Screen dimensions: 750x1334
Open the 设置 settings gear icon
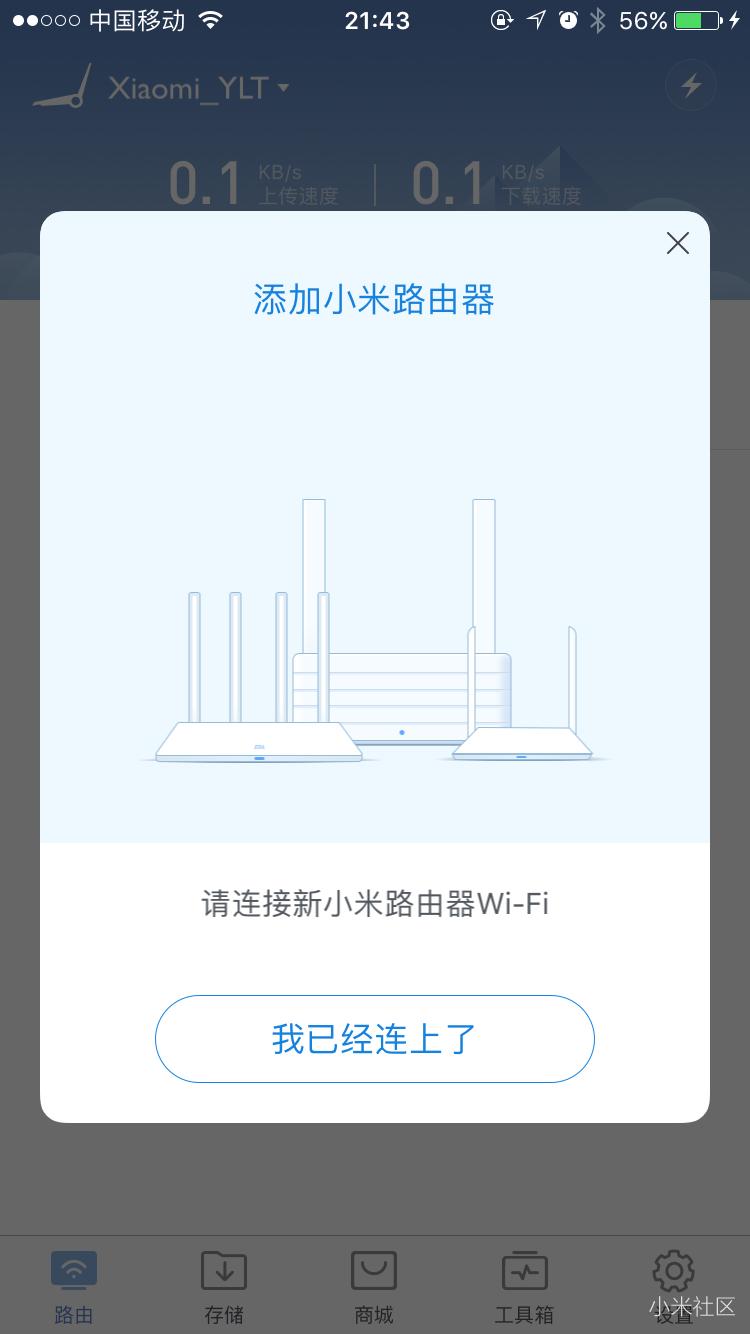(673, 1270)
